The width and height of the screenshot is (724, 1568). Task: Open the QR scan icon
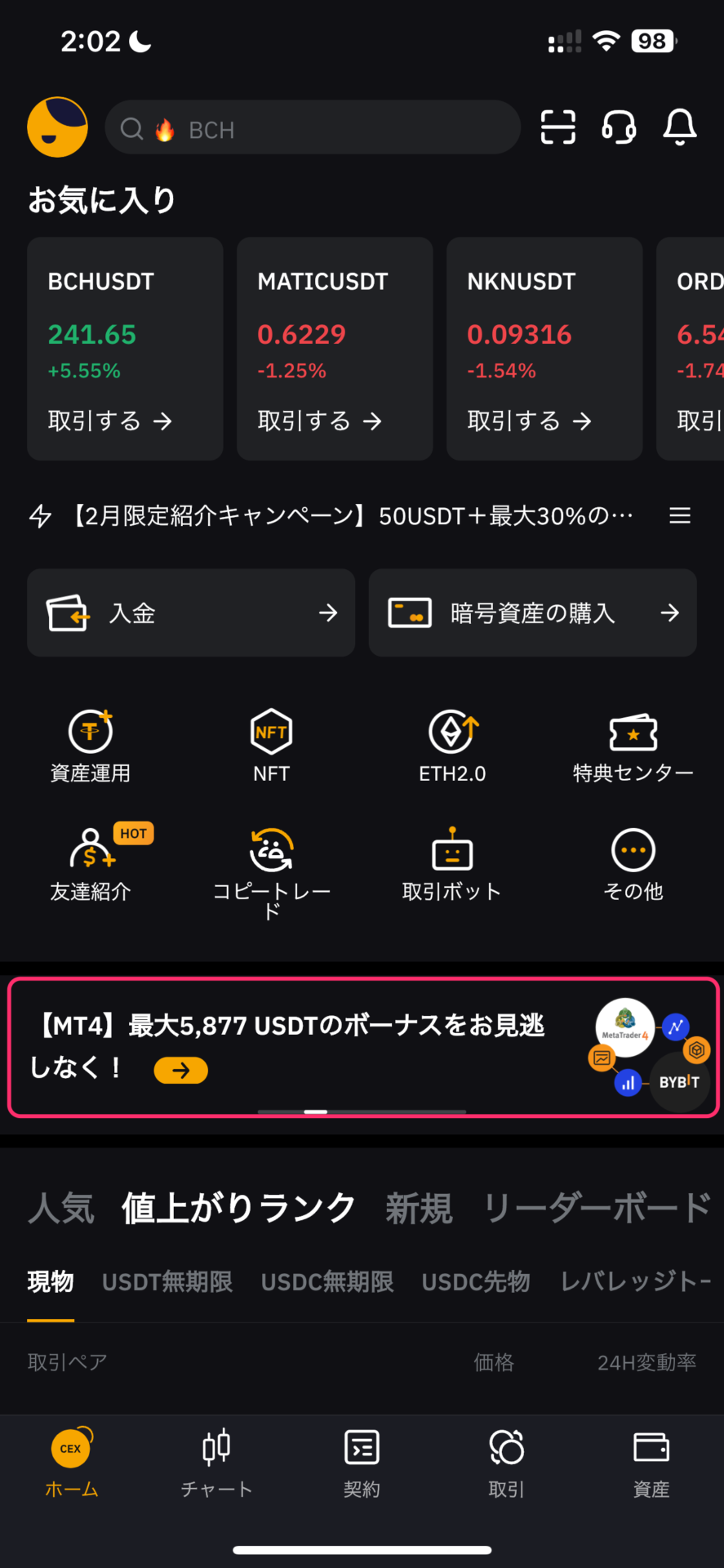coord(558,127)
